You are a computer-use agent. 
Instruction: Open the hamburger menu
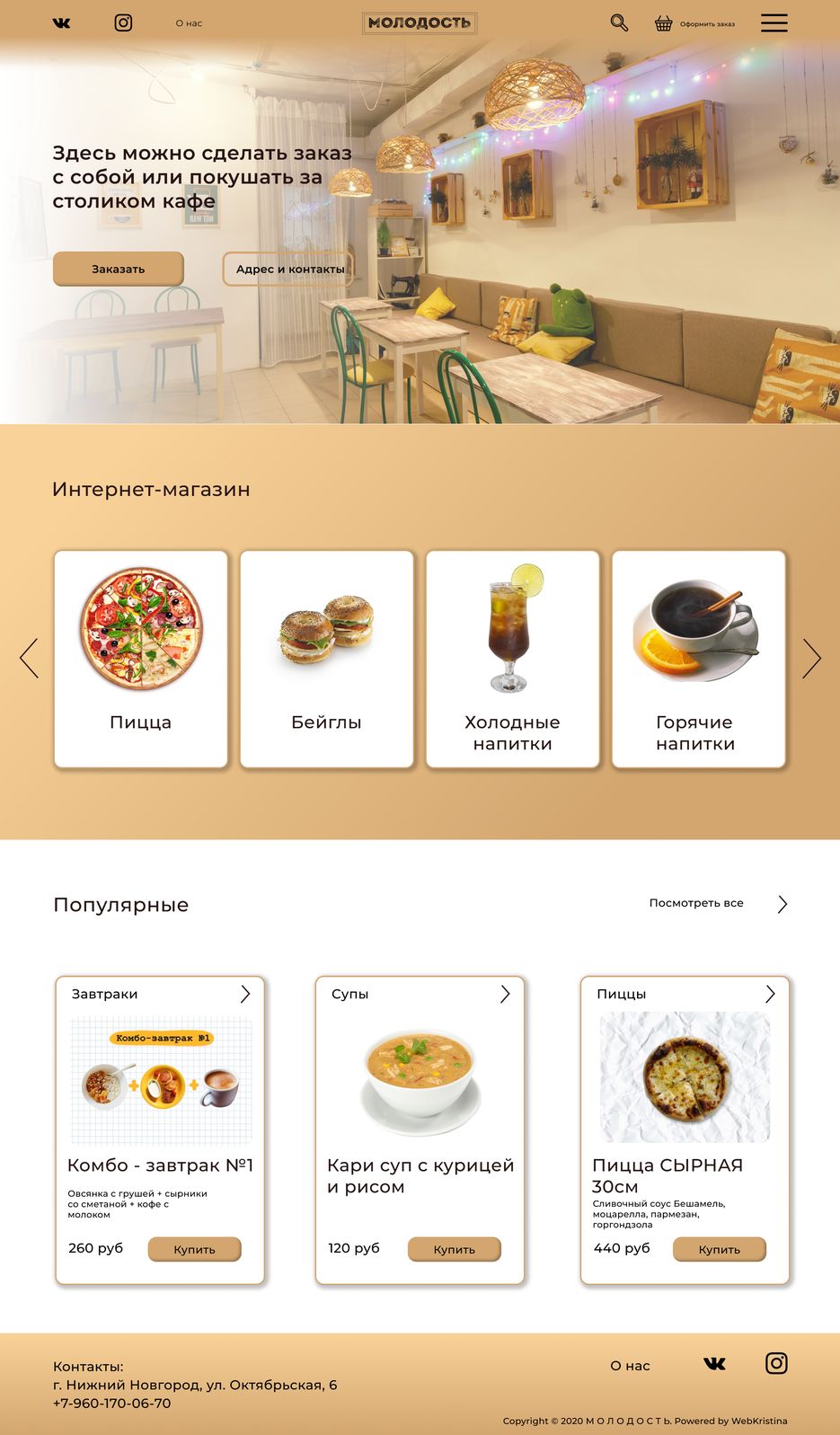774,23
